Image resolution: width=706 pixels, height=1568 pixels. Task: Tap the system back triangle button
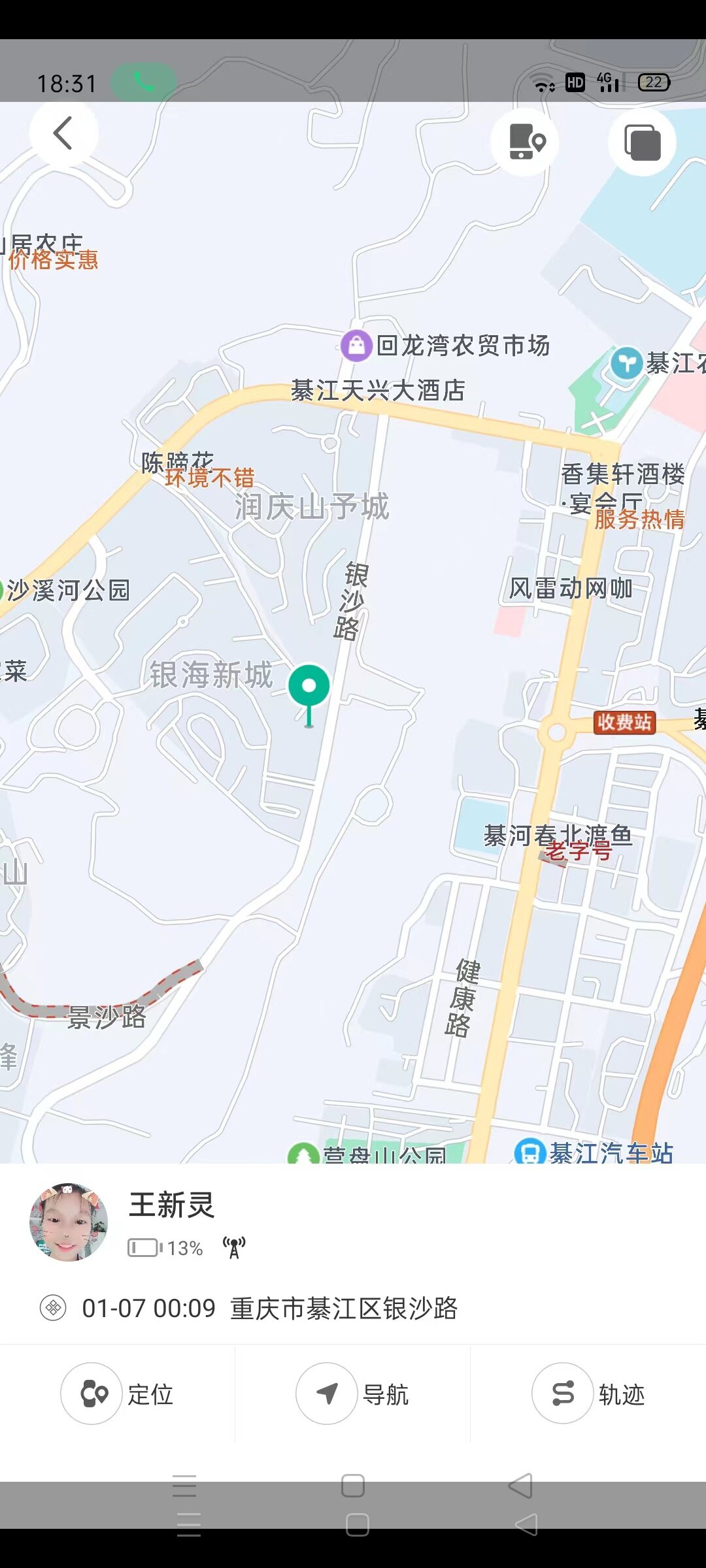(521, 1486)
